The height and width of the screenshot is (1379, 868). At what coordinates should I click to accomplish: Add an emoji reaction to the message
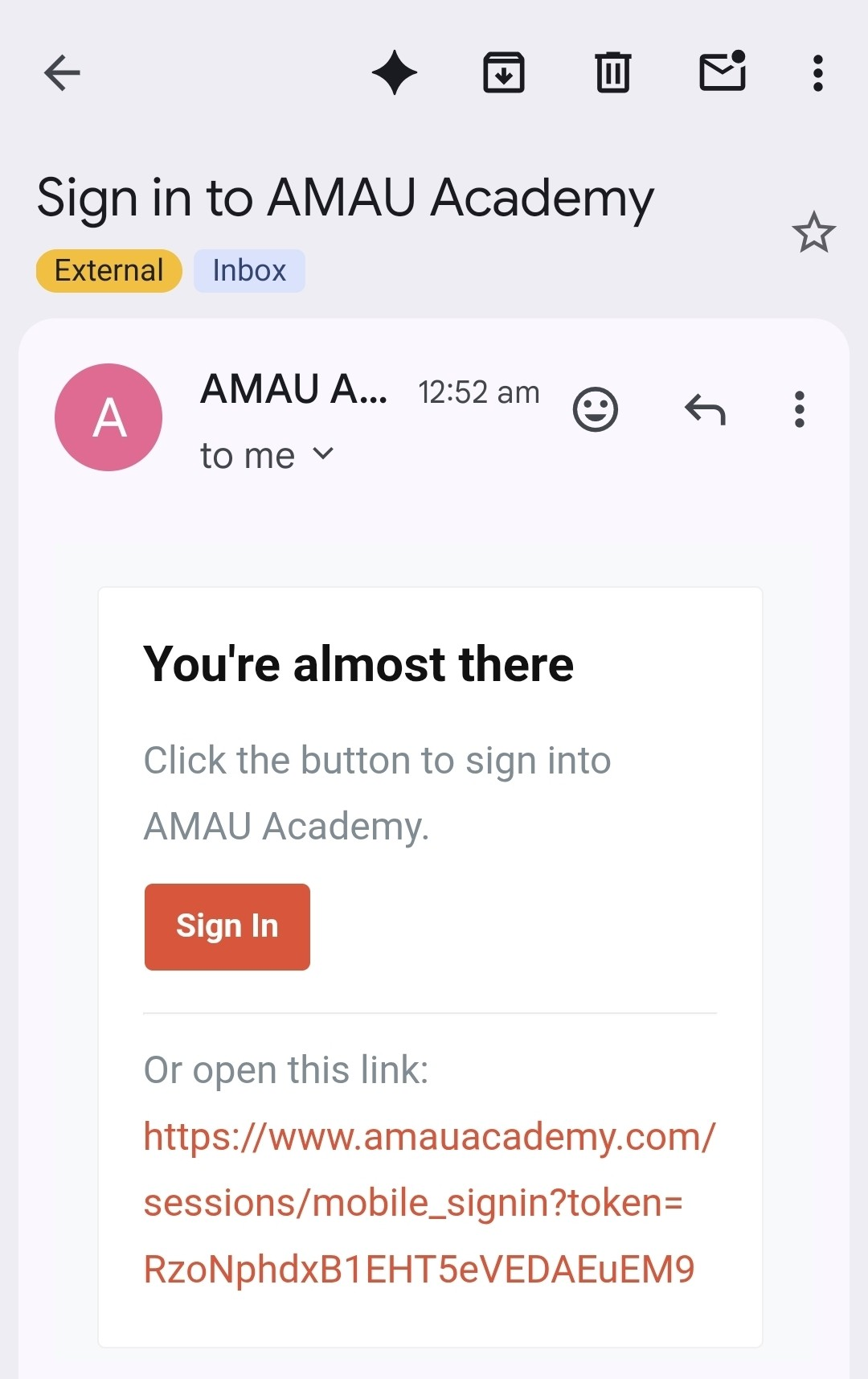pos(595,410)
